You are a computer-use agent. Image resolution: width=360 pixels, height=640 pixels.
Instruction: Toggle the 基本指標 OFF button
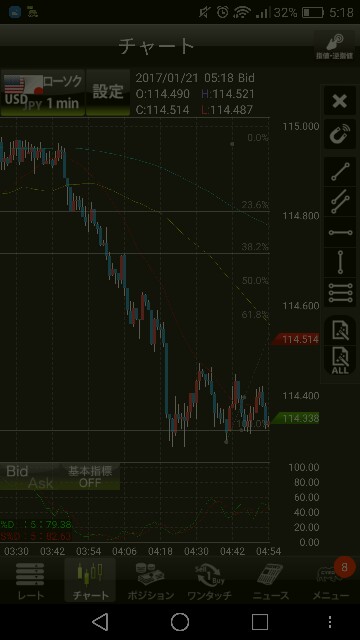coord(90,477)
